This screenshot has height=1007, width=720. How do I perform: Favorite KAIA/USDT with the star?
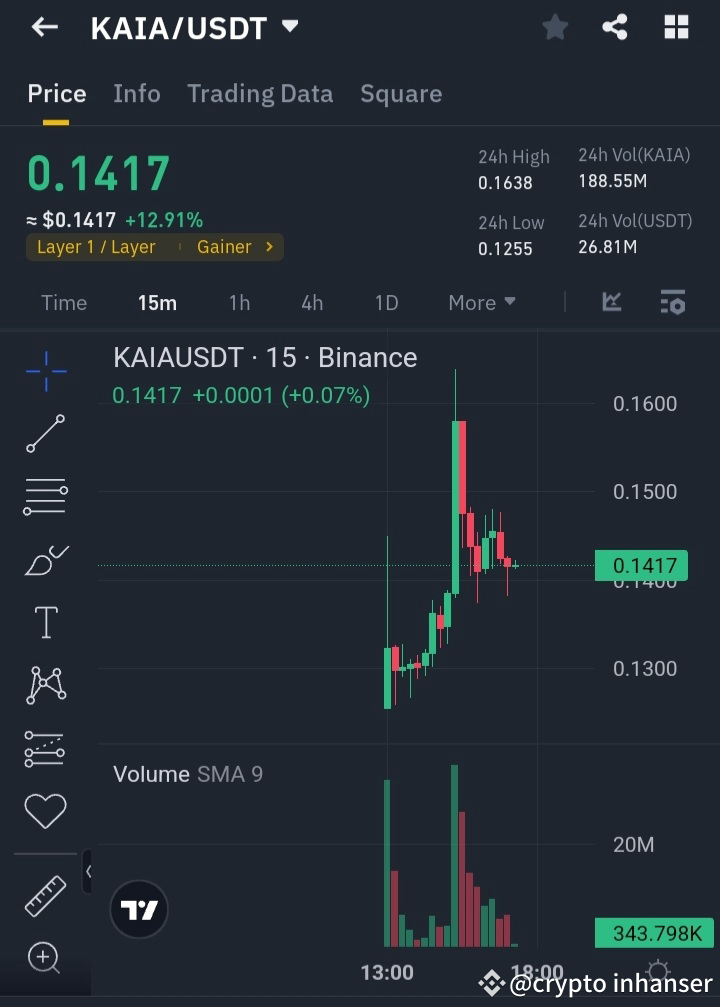pyautogui.click(x=555, y=27)
